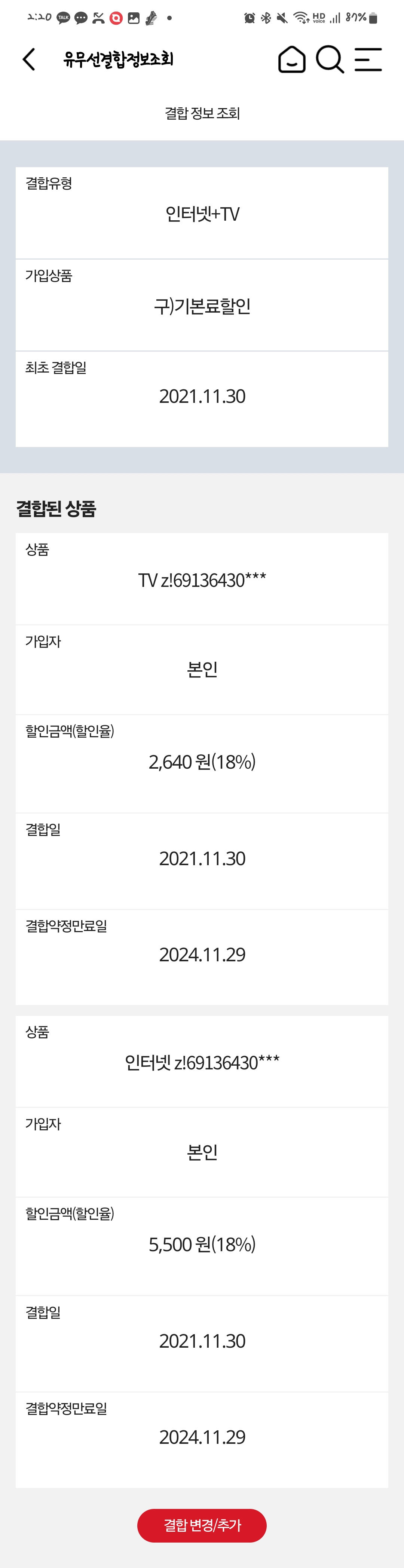Open the hamburger menu
This screenshot has height=1568, width=404.
[x=368, y=59]
